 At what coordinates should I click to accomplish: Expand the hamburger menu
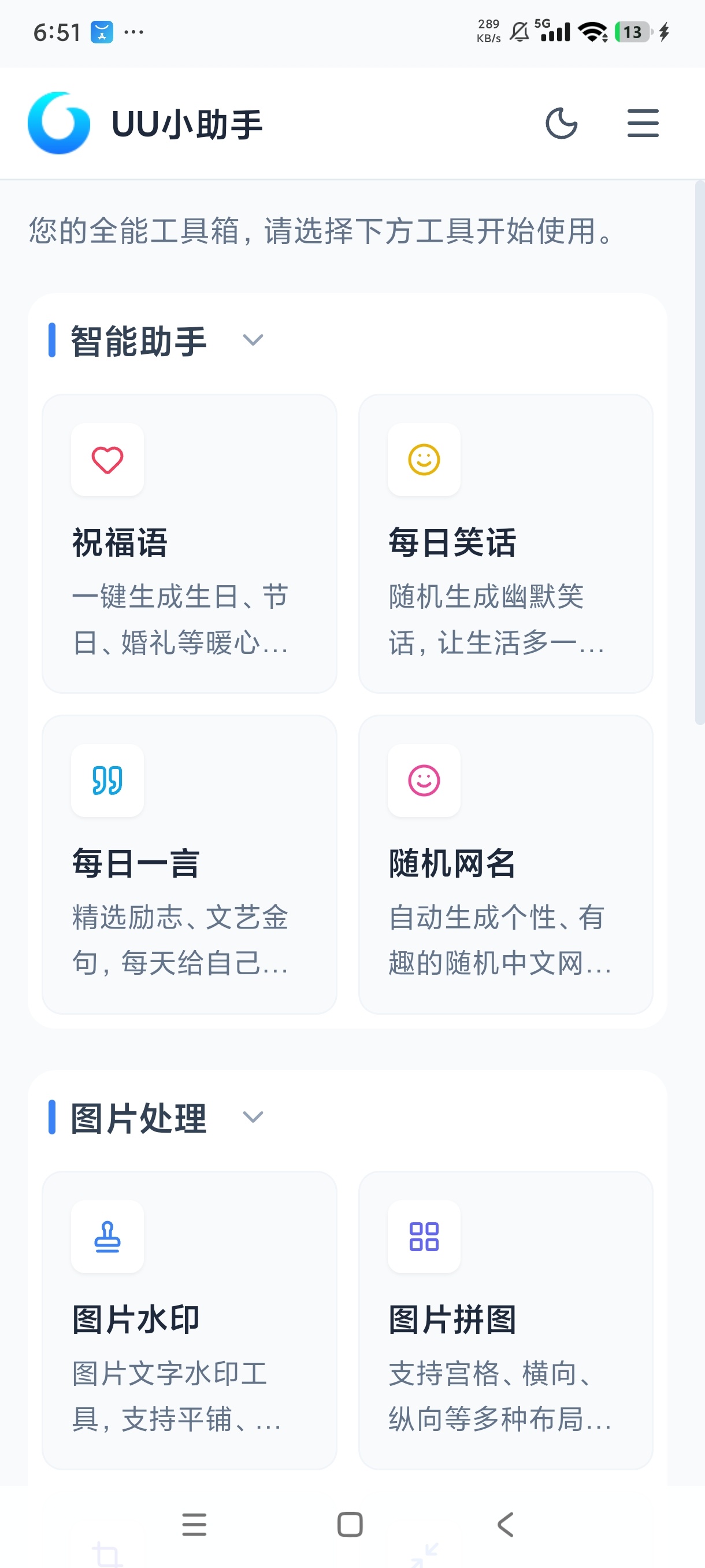pyautogui.click(x=643, y=123)
